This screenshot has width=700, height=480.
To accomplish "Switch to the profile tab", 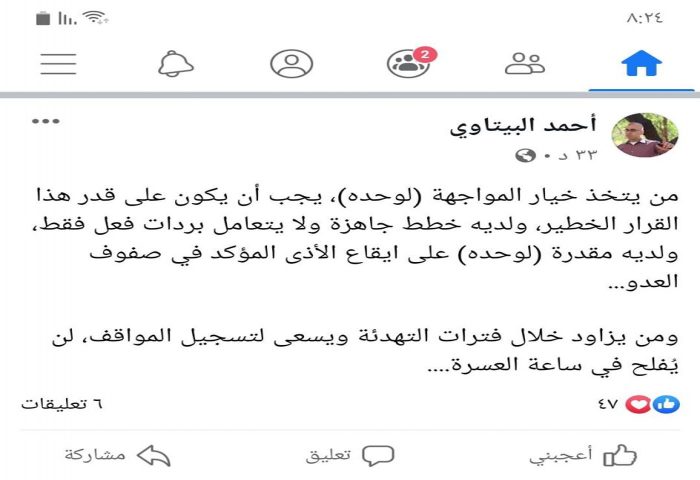I will click(291, 64).
